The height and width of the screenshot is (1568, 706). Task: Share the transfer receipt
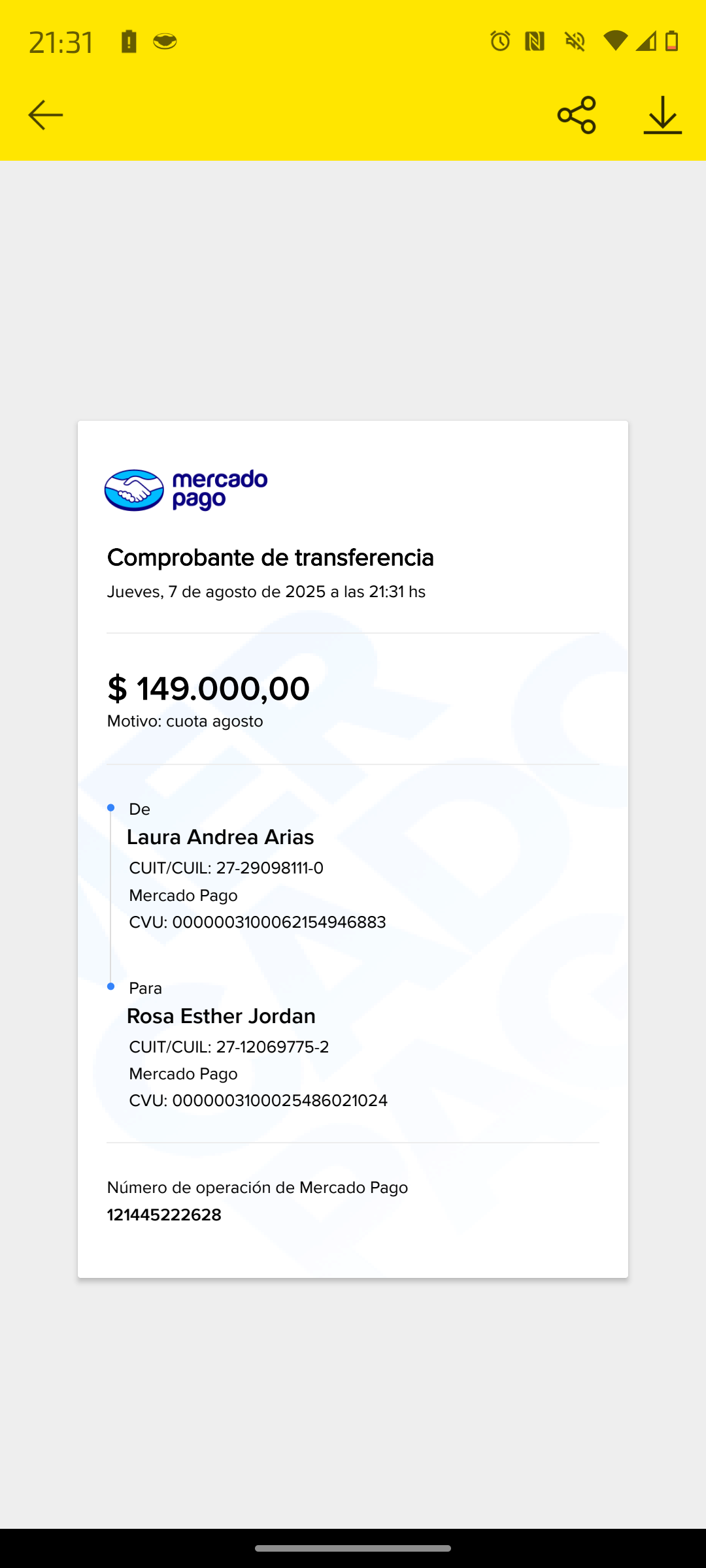tap(577, 115)
